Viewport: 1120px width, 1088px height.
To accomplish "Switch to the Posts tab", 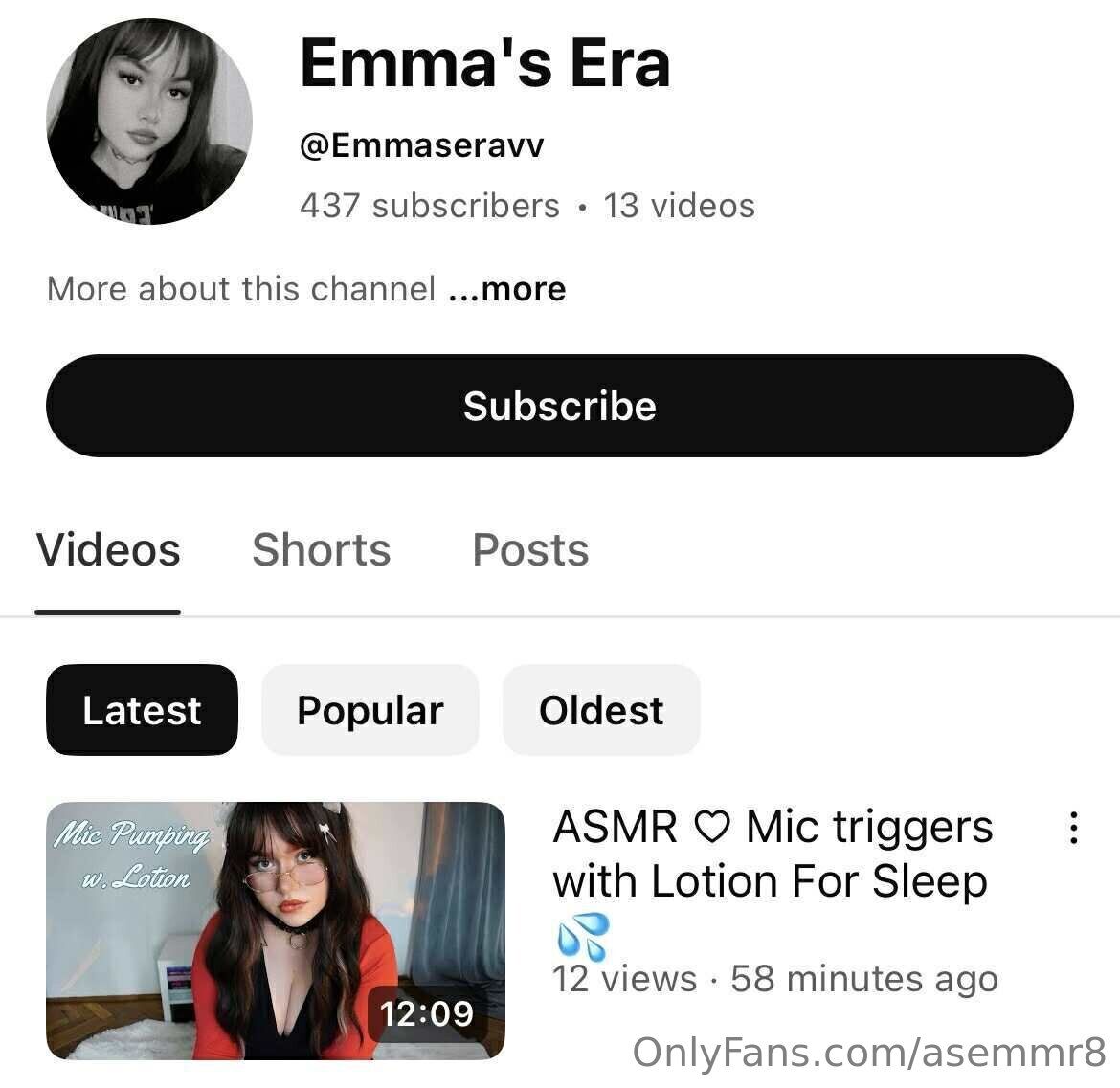I will point(530,550).
